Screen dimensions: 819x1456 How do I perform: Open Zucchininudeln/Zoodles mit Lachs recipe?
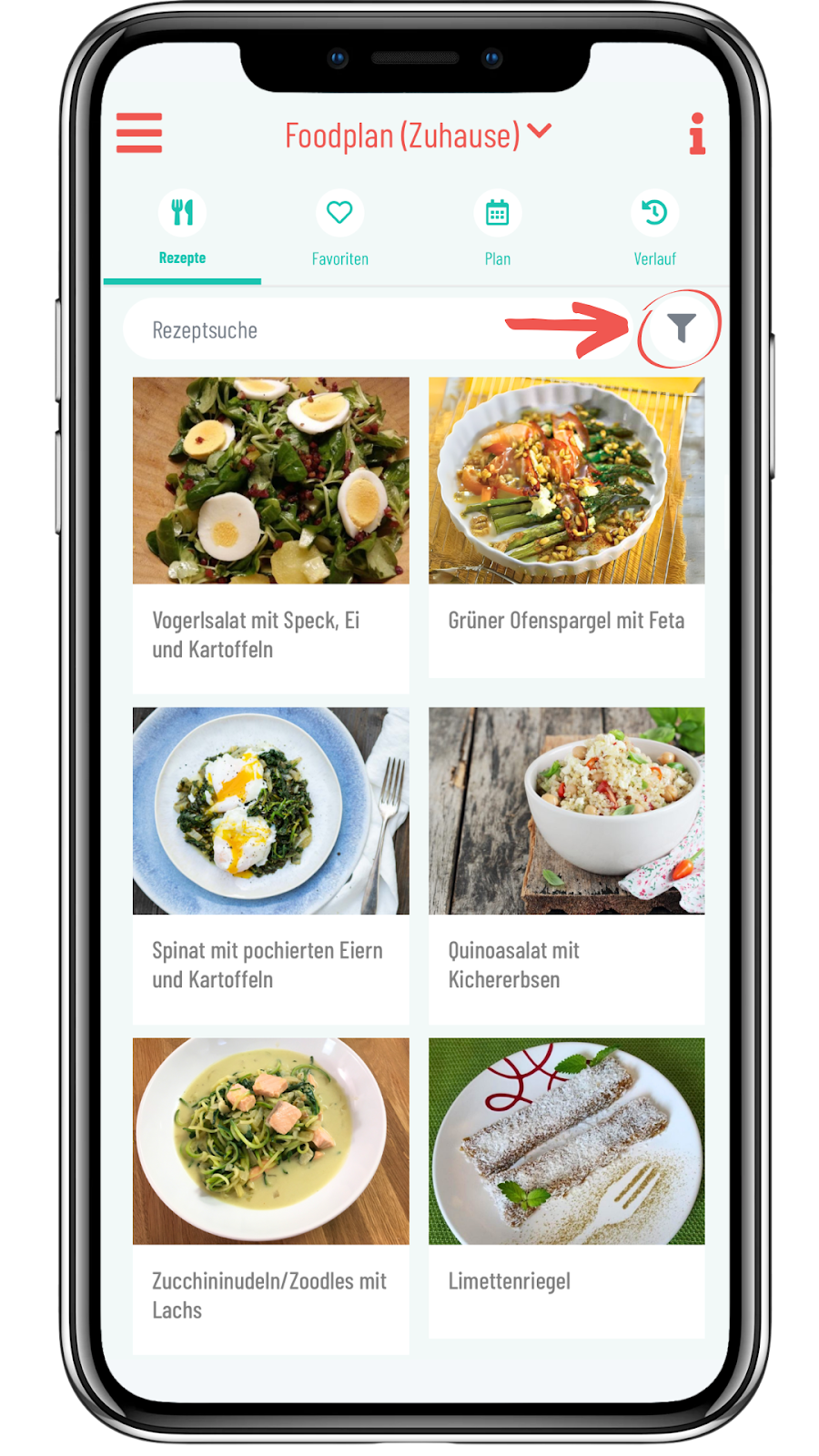click(x=270, y=1194)
